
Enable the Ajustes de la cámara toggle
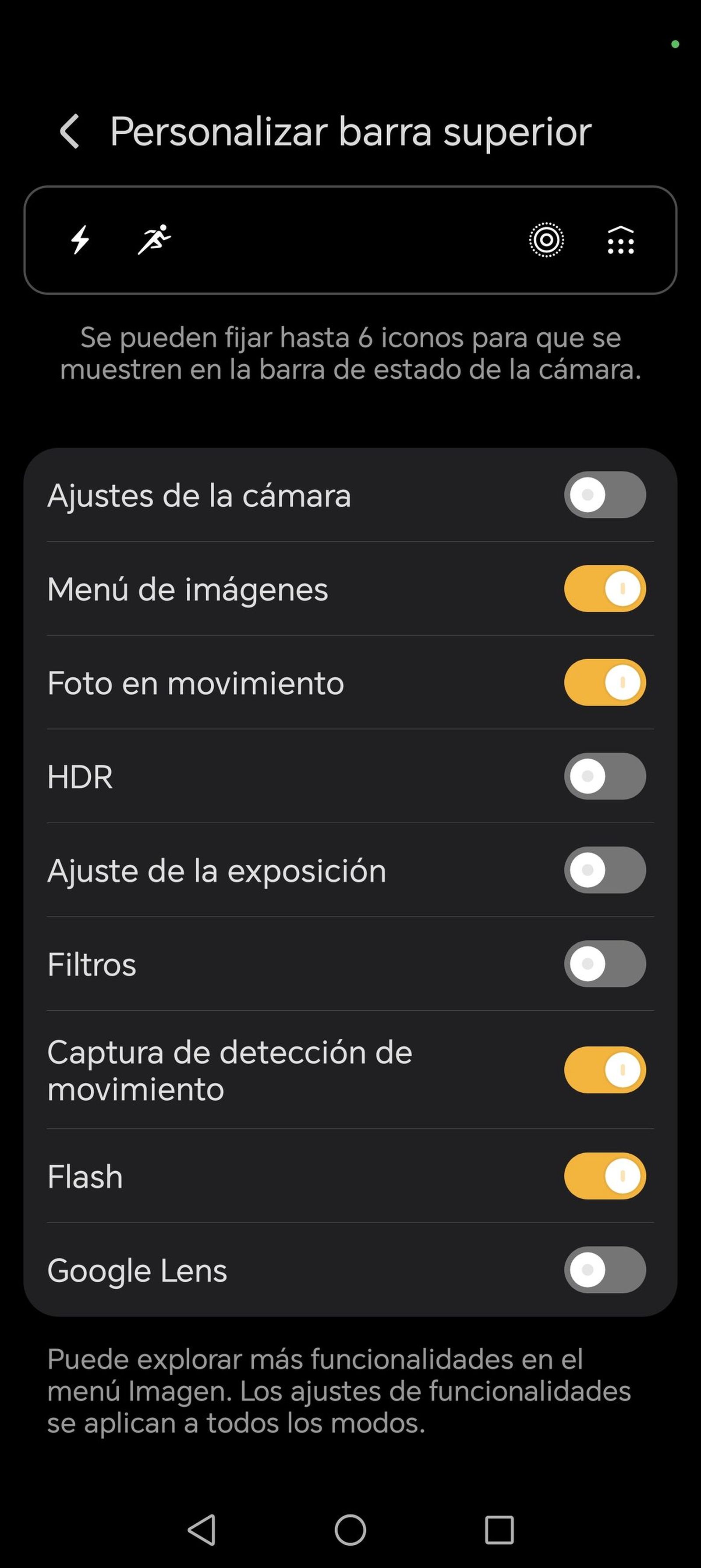605,495
